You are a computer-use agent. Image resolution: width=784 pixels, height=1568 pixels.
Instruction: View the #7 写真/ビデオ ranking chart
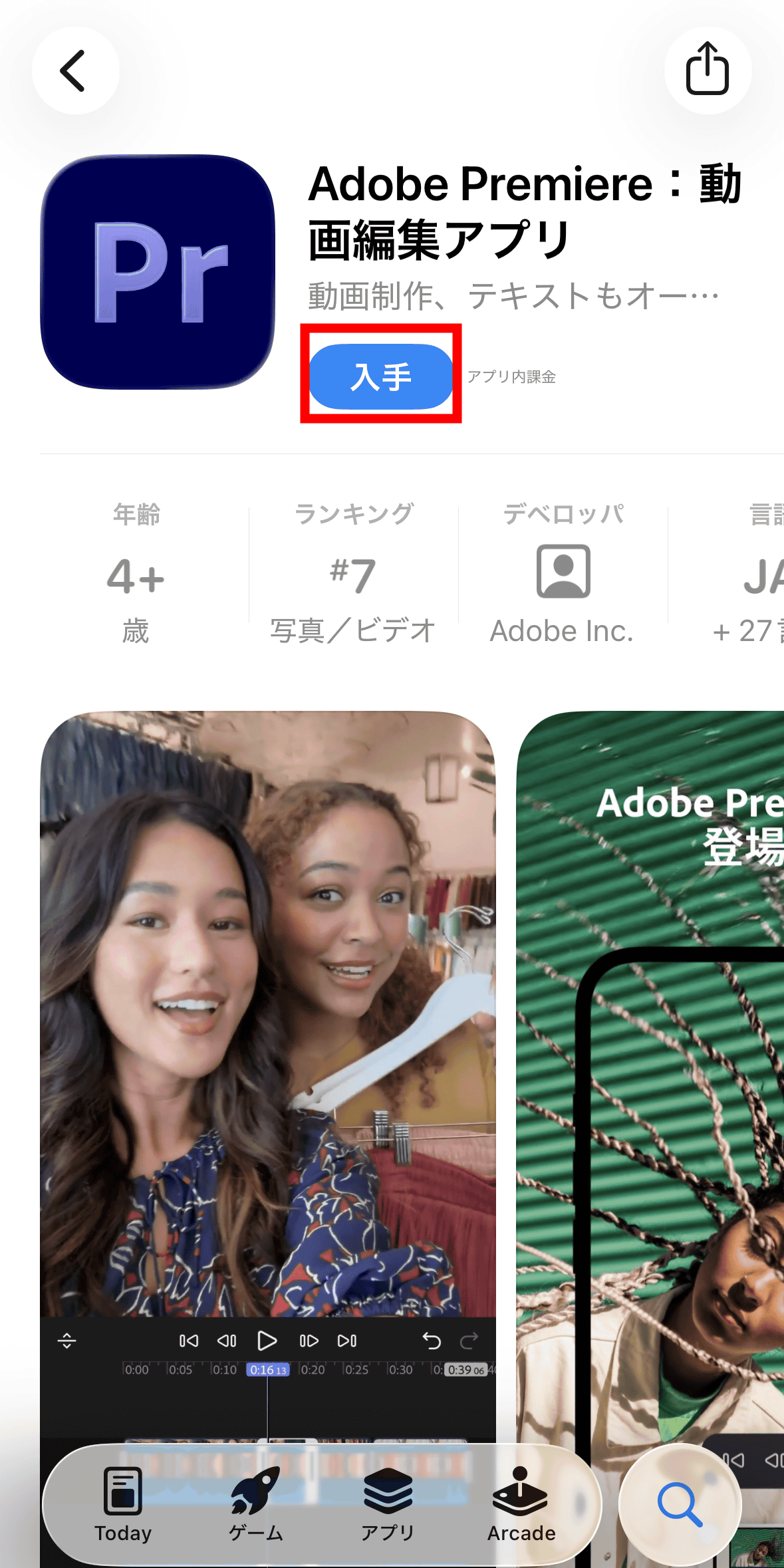353,575
